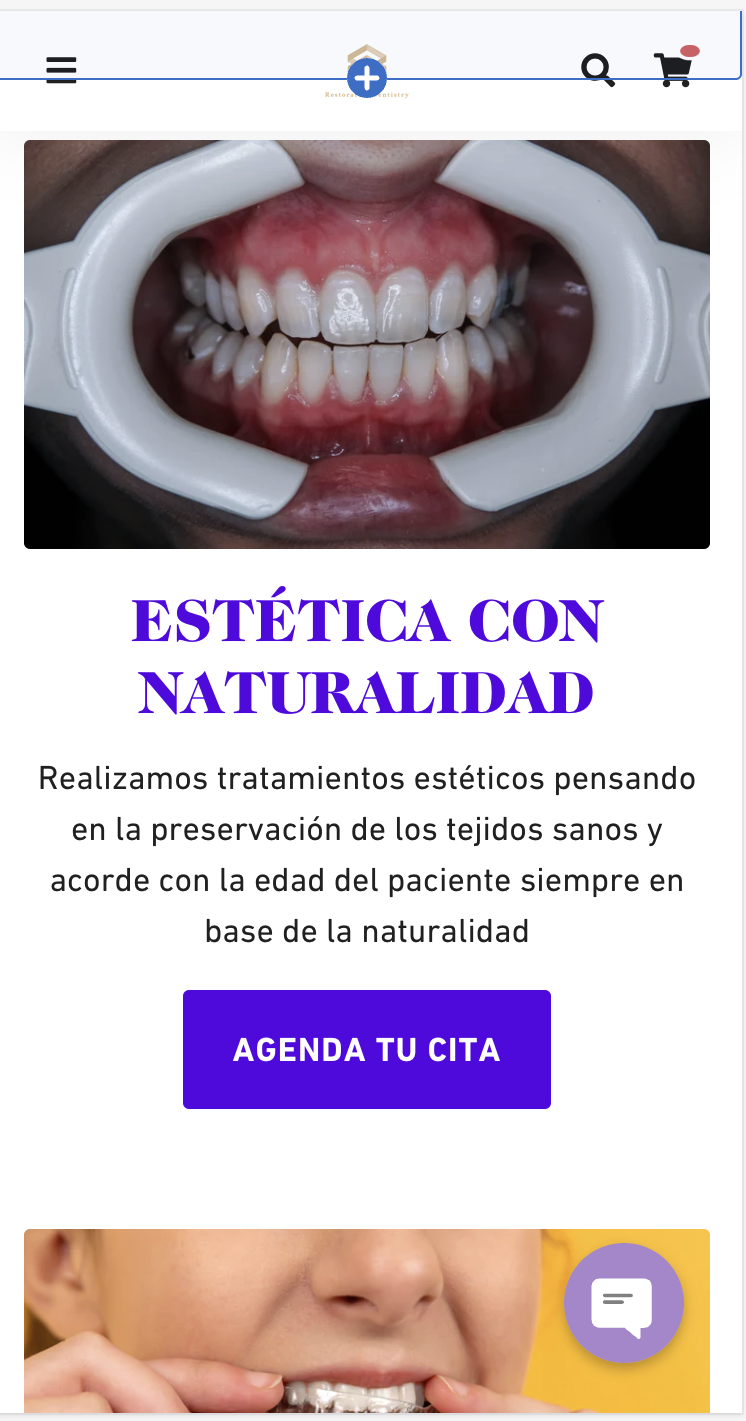This screenshot has width=746, height=1421.
Task: Open the site search
Action: click(x=598, y=70)
